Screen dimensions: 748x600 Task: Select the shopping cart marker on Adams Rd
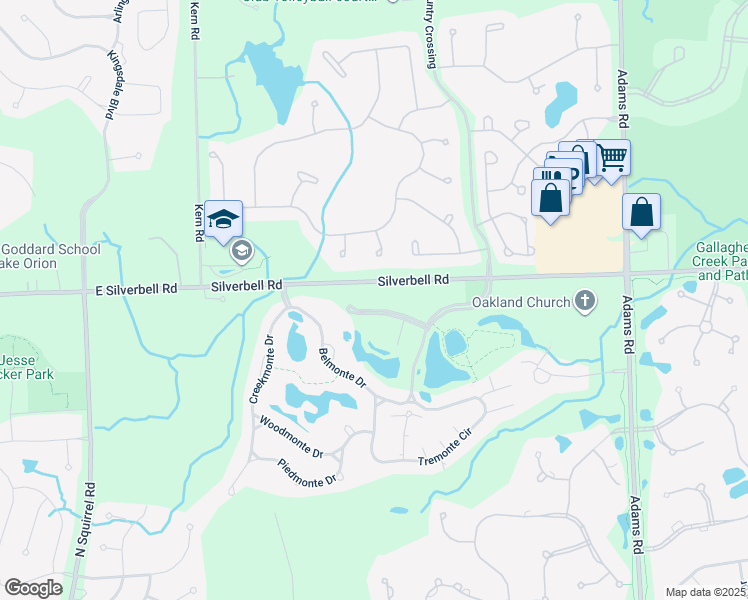(612, 160)
